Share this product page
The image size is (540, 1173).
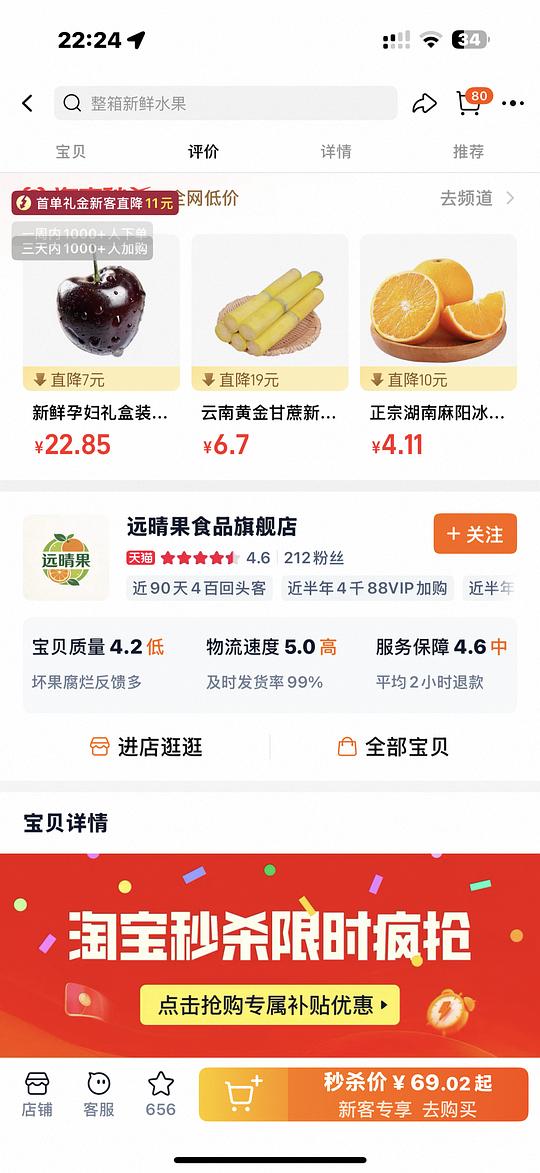(424, 103)
